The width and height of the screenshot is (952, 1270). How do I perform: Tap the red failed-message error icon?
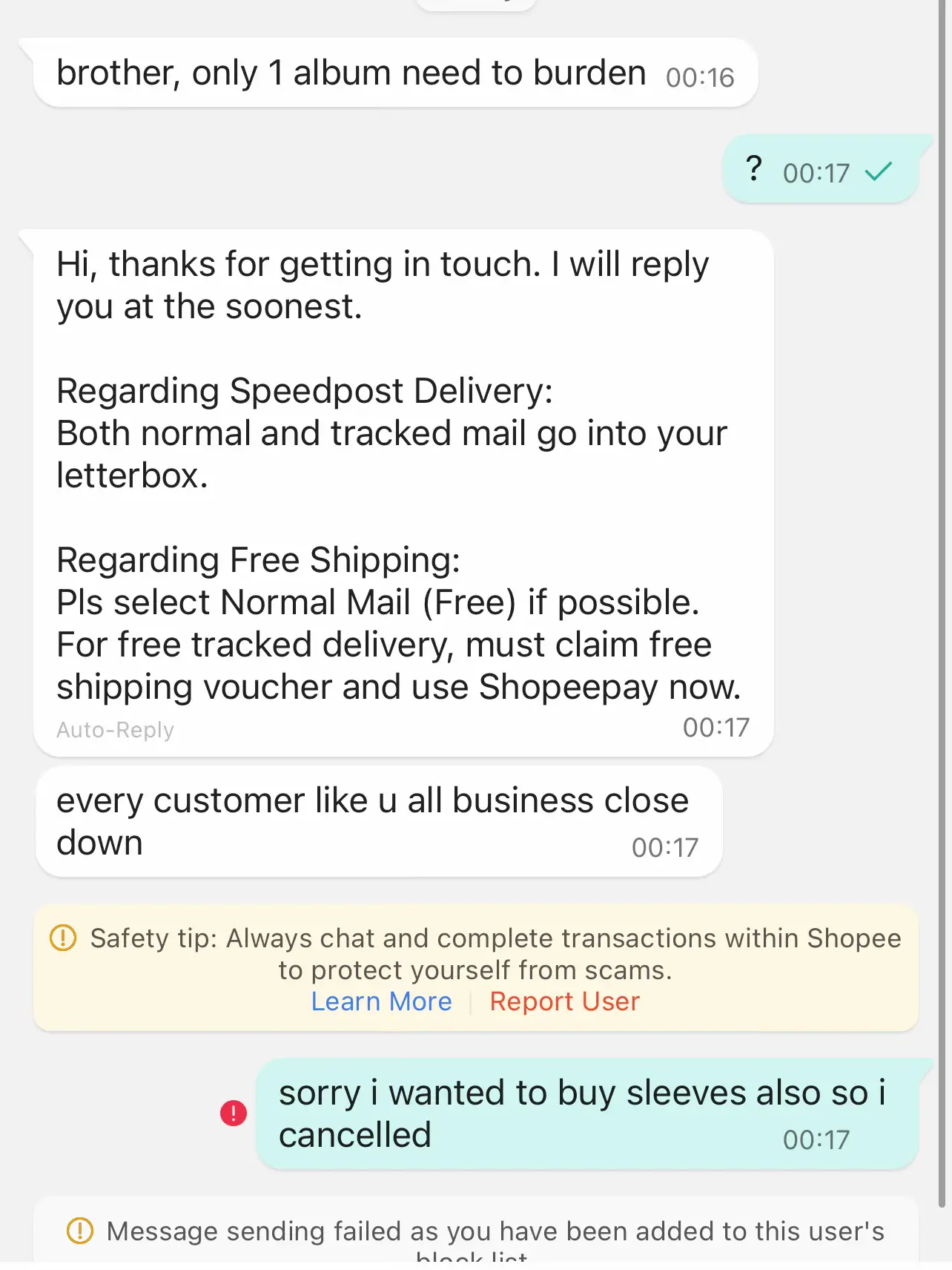click(234, 1113)
